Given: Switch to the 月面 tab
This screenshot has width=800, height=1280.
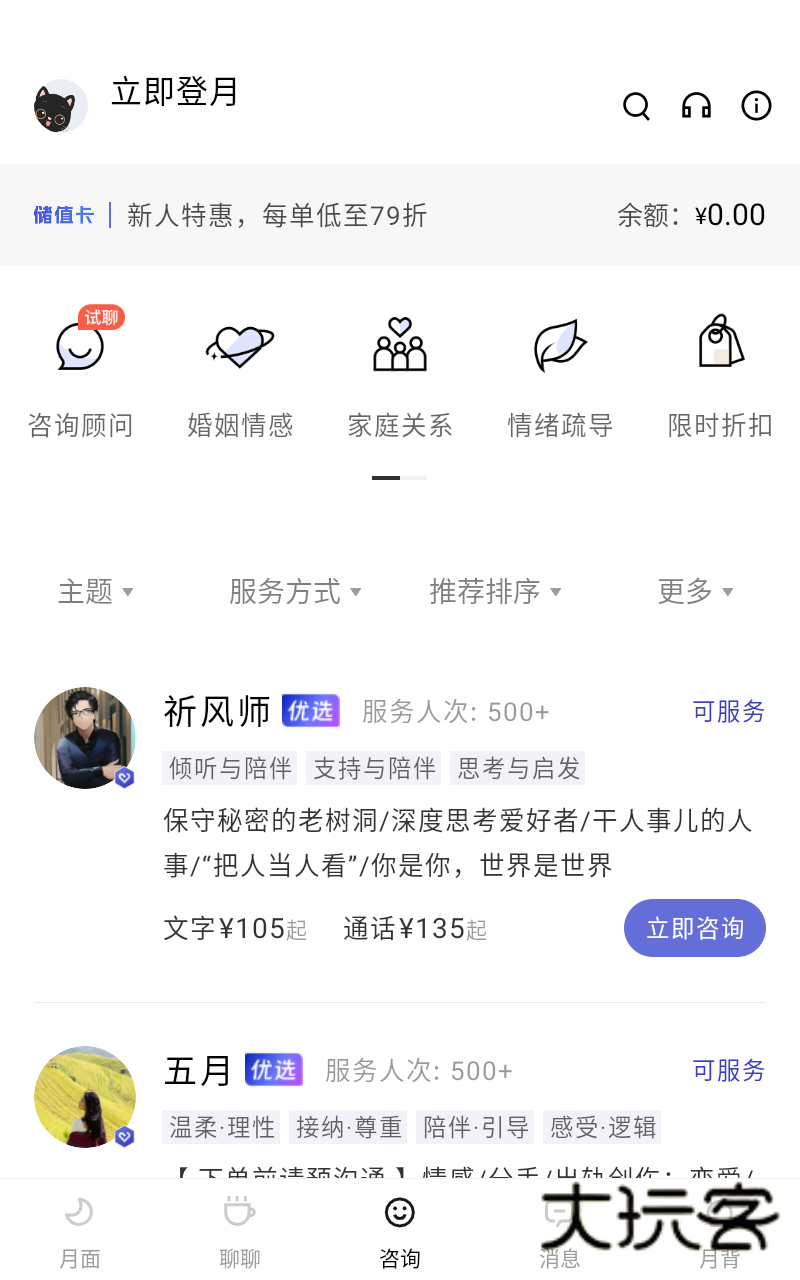Looking at the screenshot, I should (80, 1232).
